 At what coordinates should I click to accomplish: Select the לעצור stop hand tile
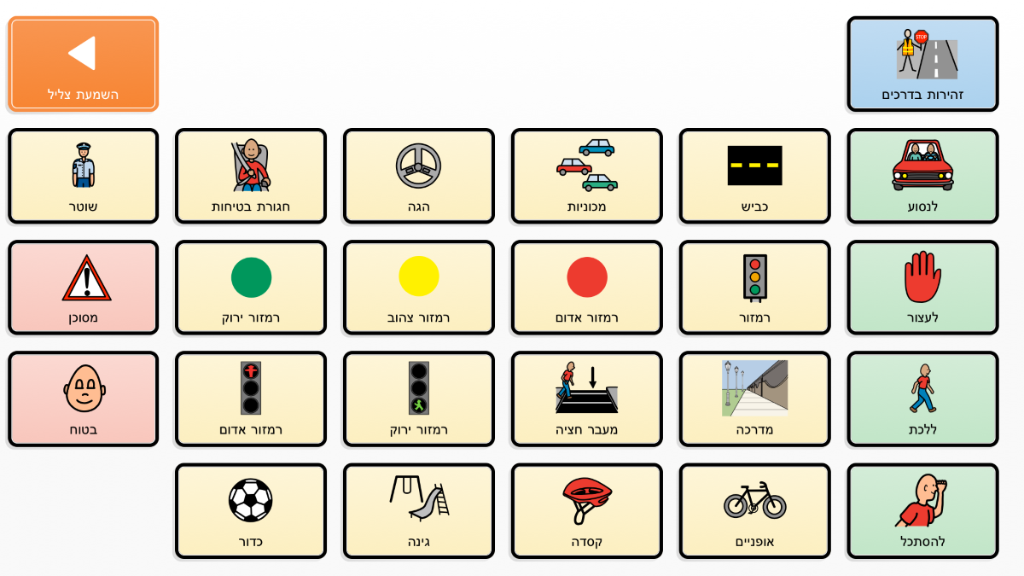[x=922, y=288]
